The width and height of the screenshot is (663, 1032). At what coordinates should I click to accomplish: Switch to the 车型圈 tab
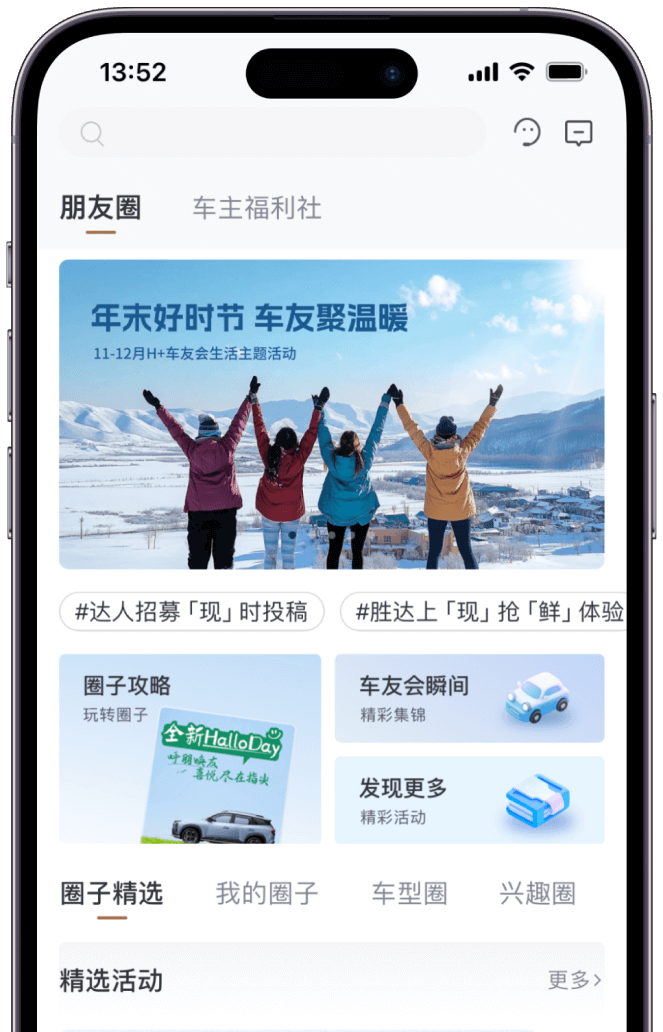click(x=409, y=893)
